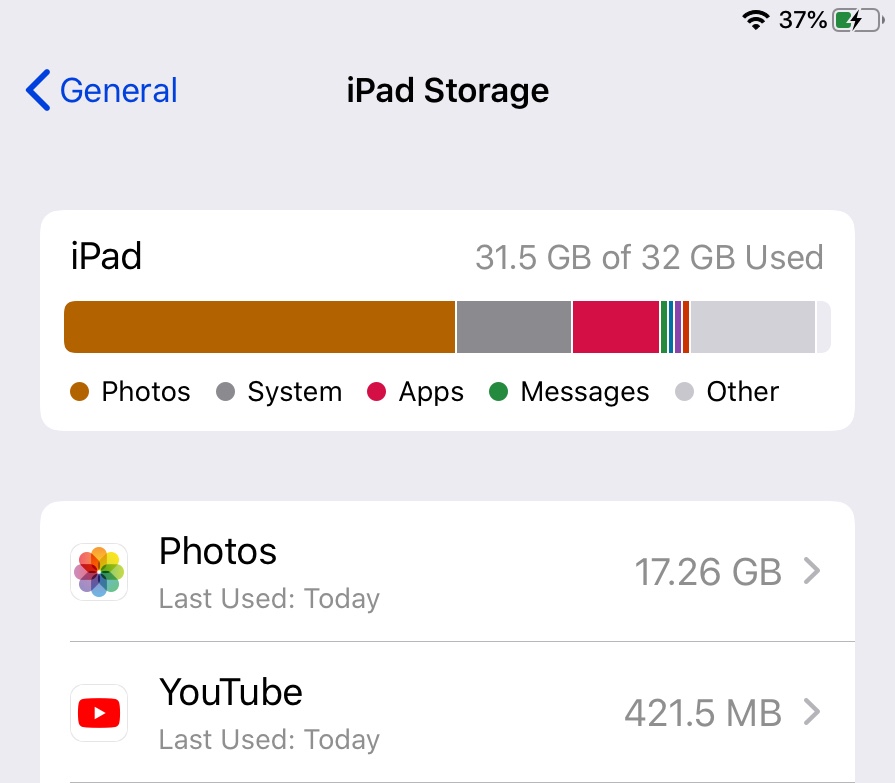Open Photos storage details
Image resolution: width=895 pixels, height=783 pixels.
[x=447, y=571]
